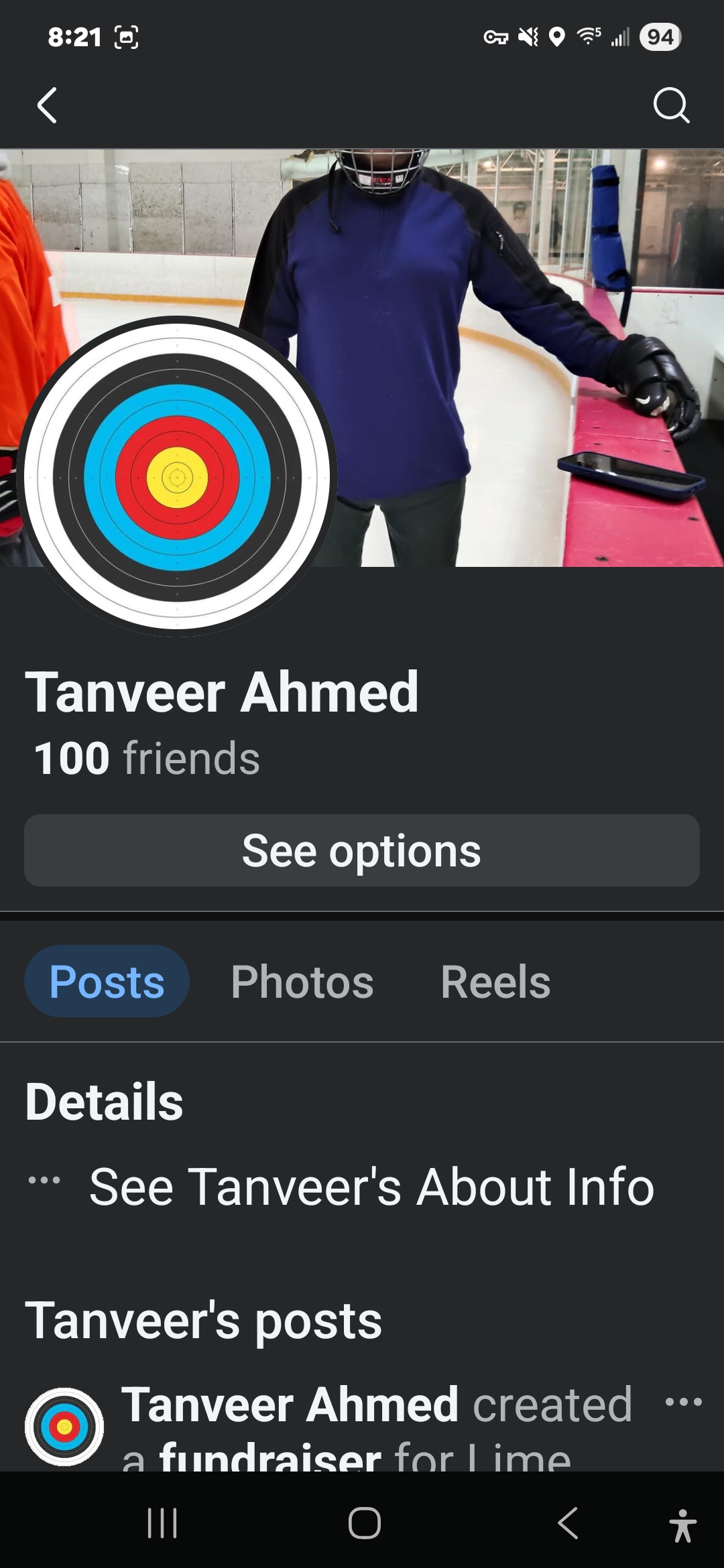
Task: Select the Posts tab
Action: [x=107, y=982]
